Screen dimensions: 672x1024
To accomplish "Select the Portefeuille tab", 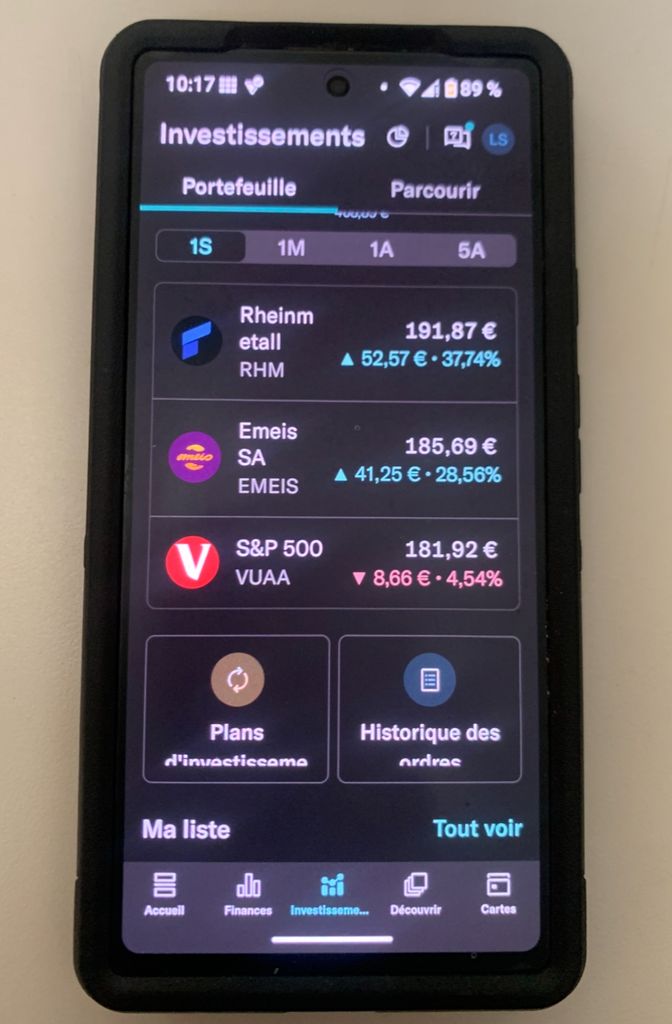I will (x=239, y=187).
